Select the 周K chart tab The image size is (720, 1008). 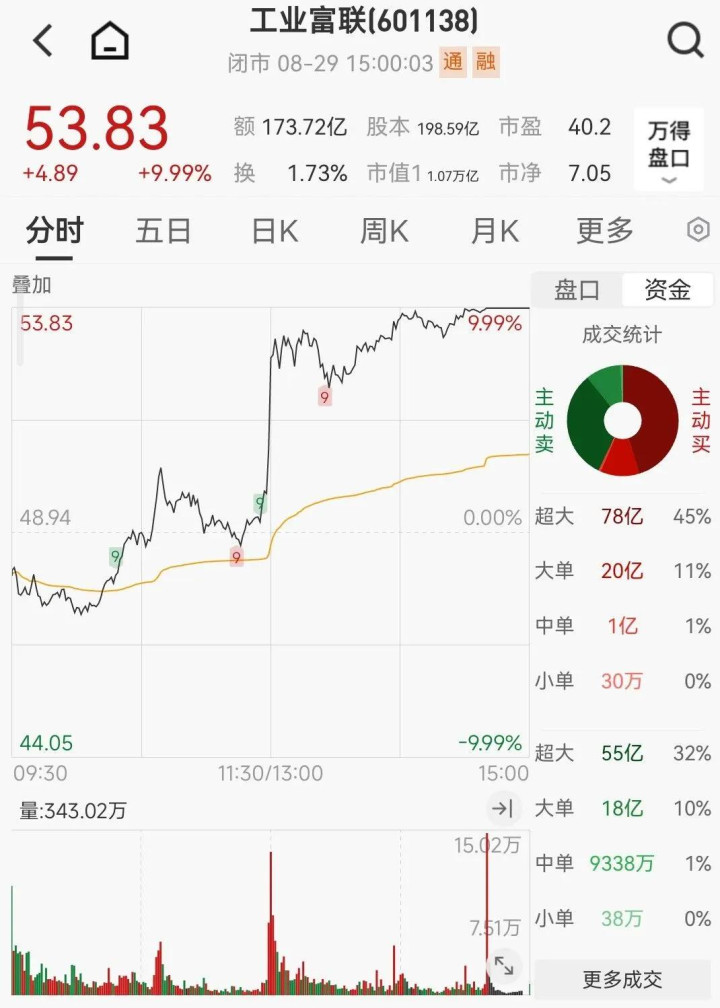[x=384, y=231]
